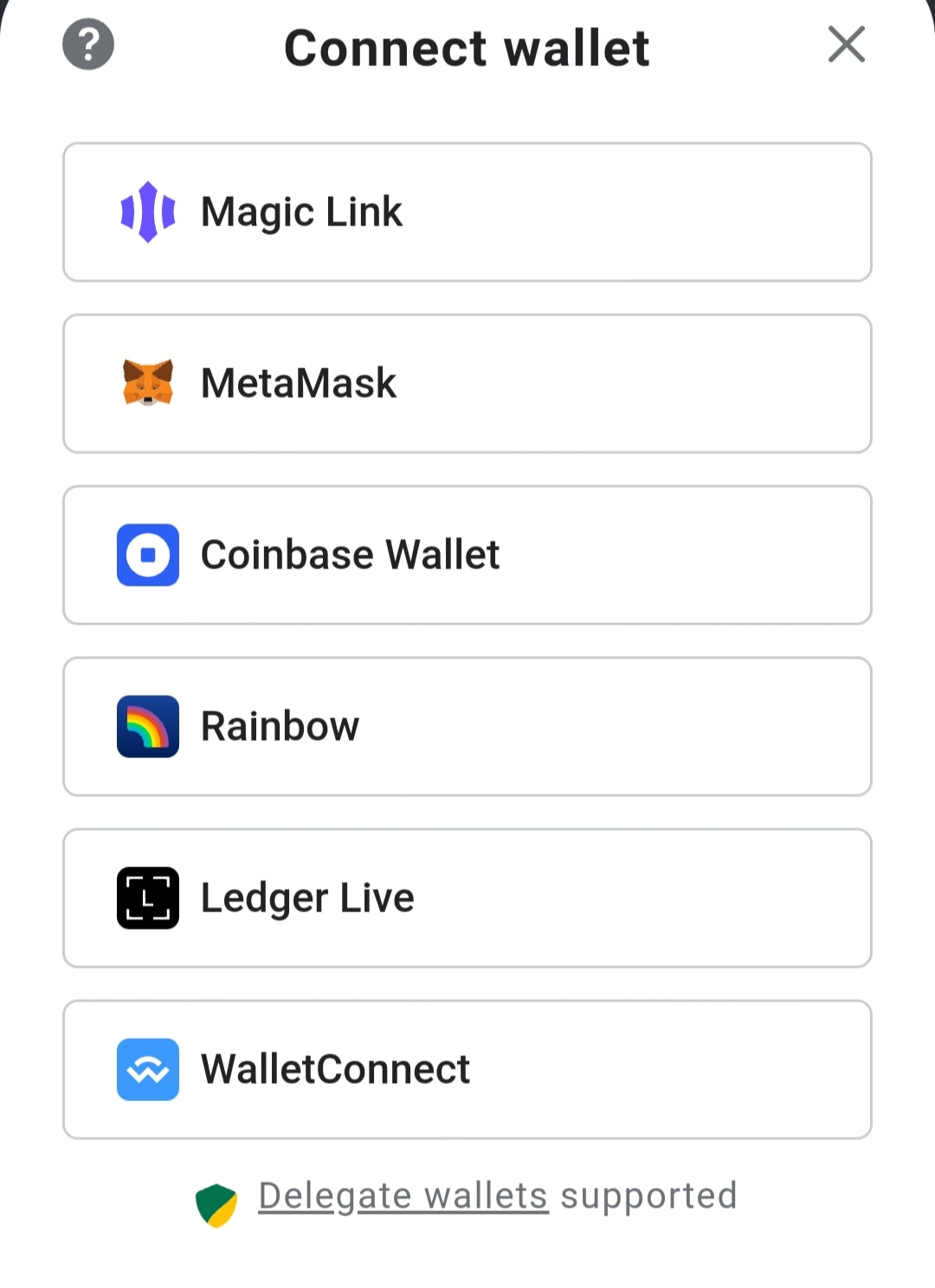Connect with MetaMask

click(x=467, y=384)
